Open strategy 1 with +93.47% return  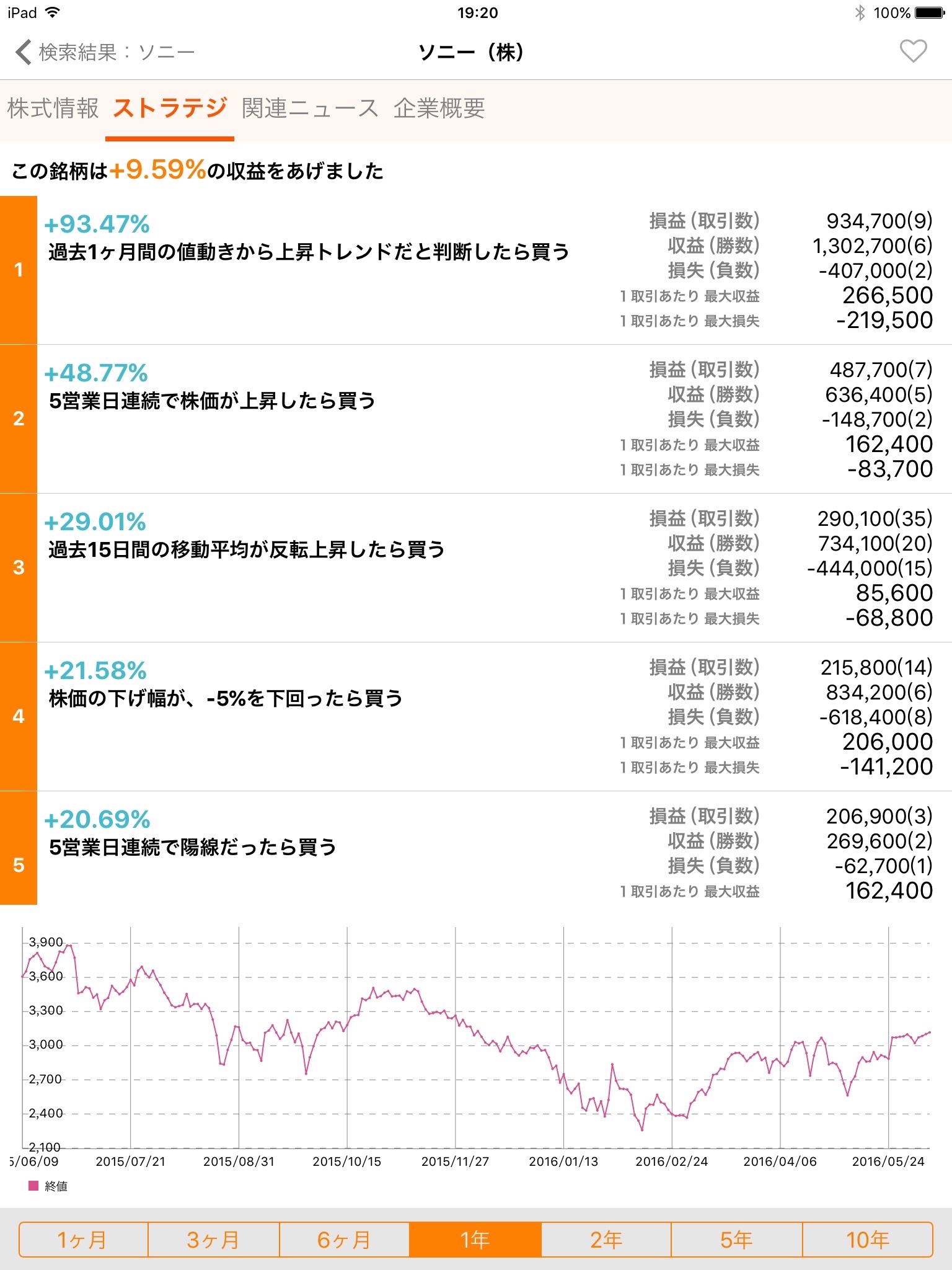476,270
